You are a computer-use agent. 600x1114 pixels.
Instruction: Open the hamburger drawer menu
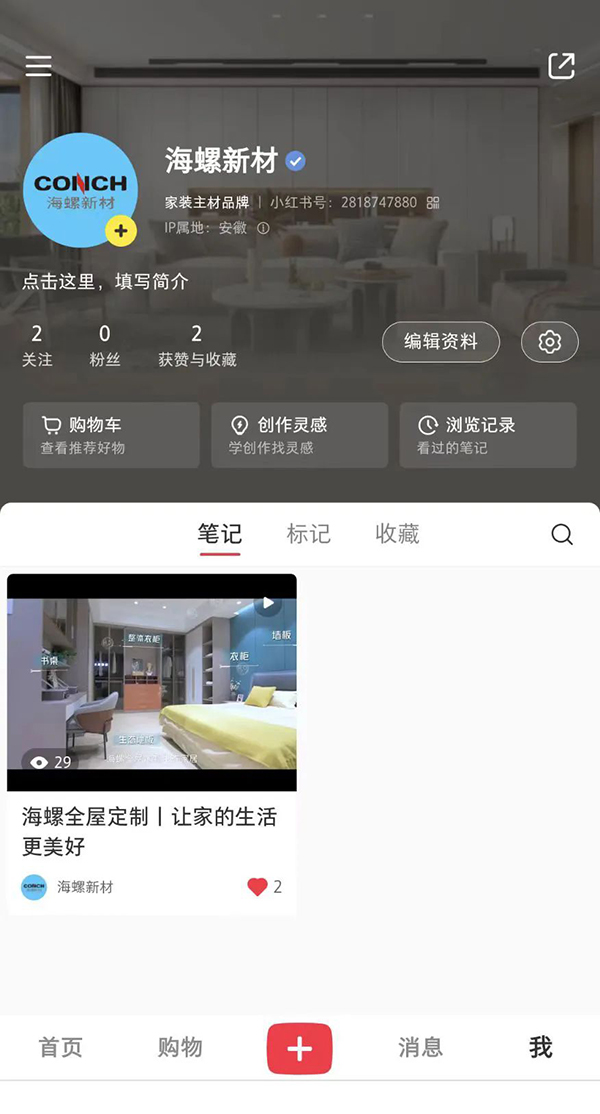click(38, 66)
